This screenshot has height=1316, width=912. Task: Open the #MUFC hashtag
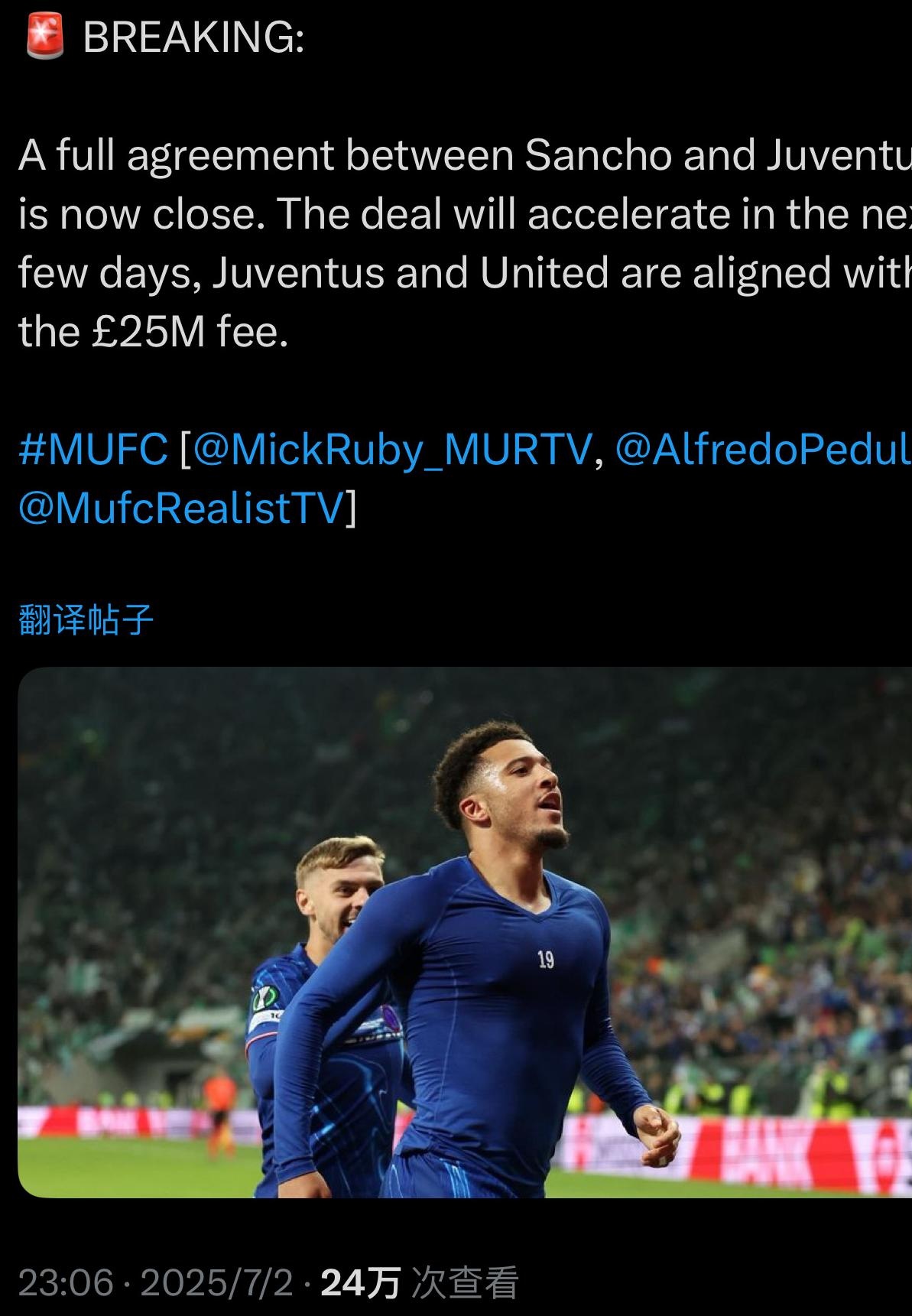[x=92, y=449]
